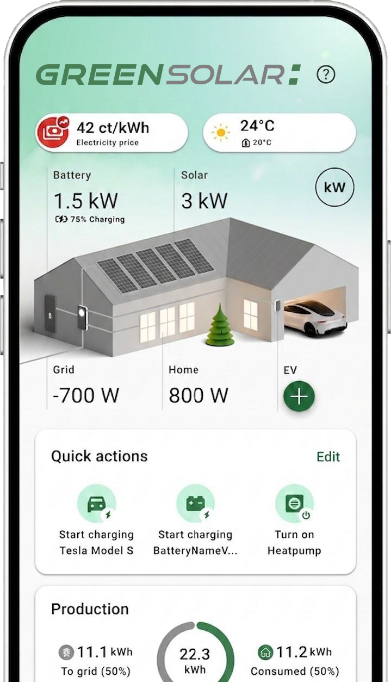Start charging Tesla Model S
Viewport: 391px width, 682px height.
pyautogui.click(x=96, y=520)
